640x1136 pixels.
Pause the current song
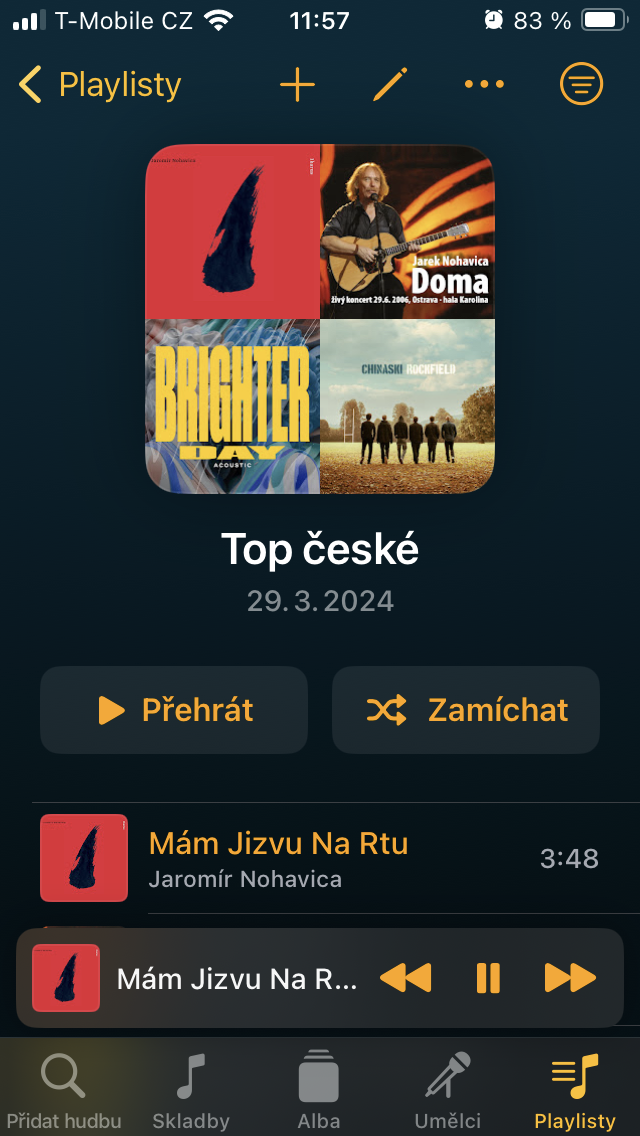pyautogui.click(x=488, y=977)
